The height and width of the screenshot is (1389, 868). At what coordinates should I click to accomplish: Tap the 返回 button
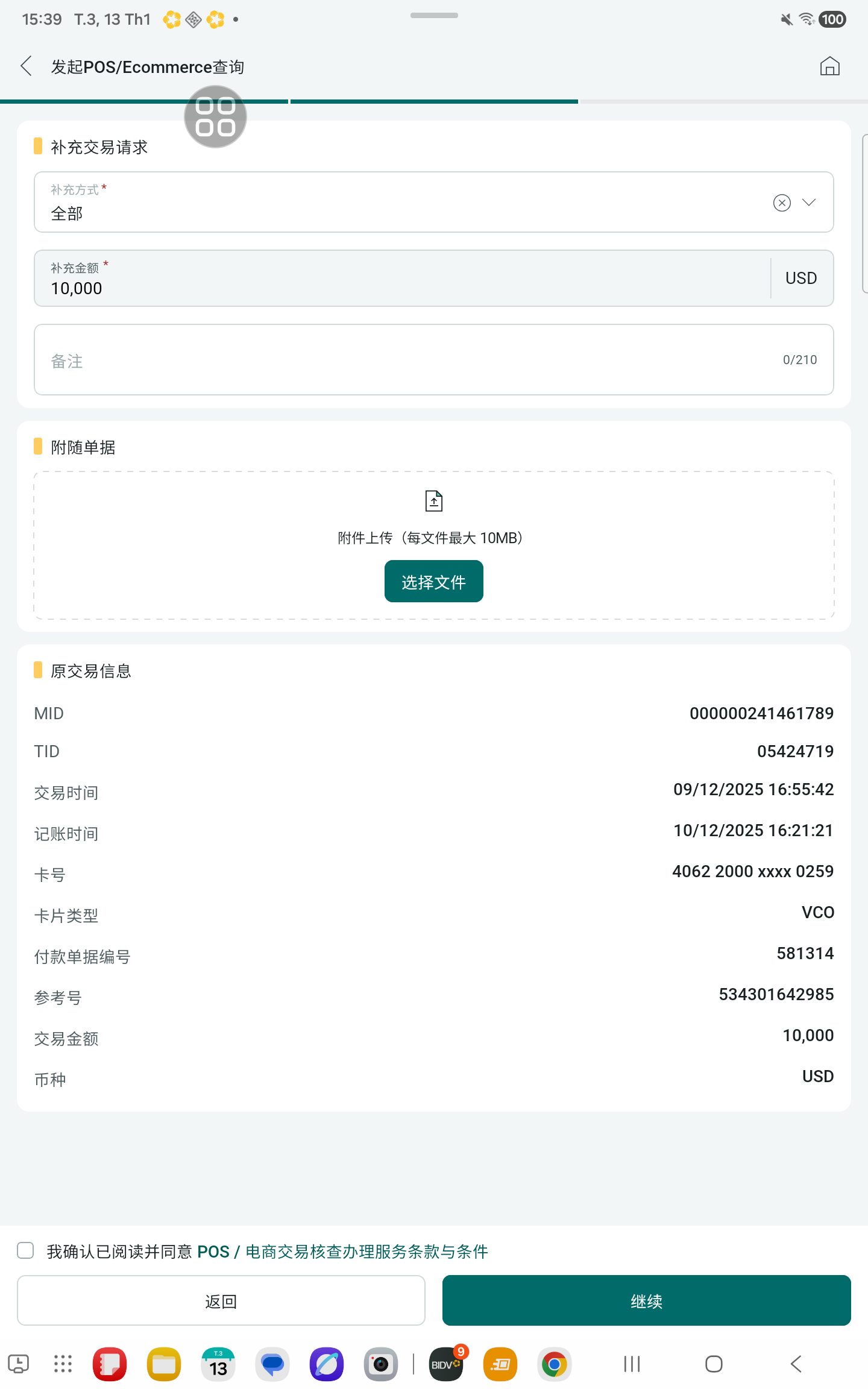tap(221, 1300)
